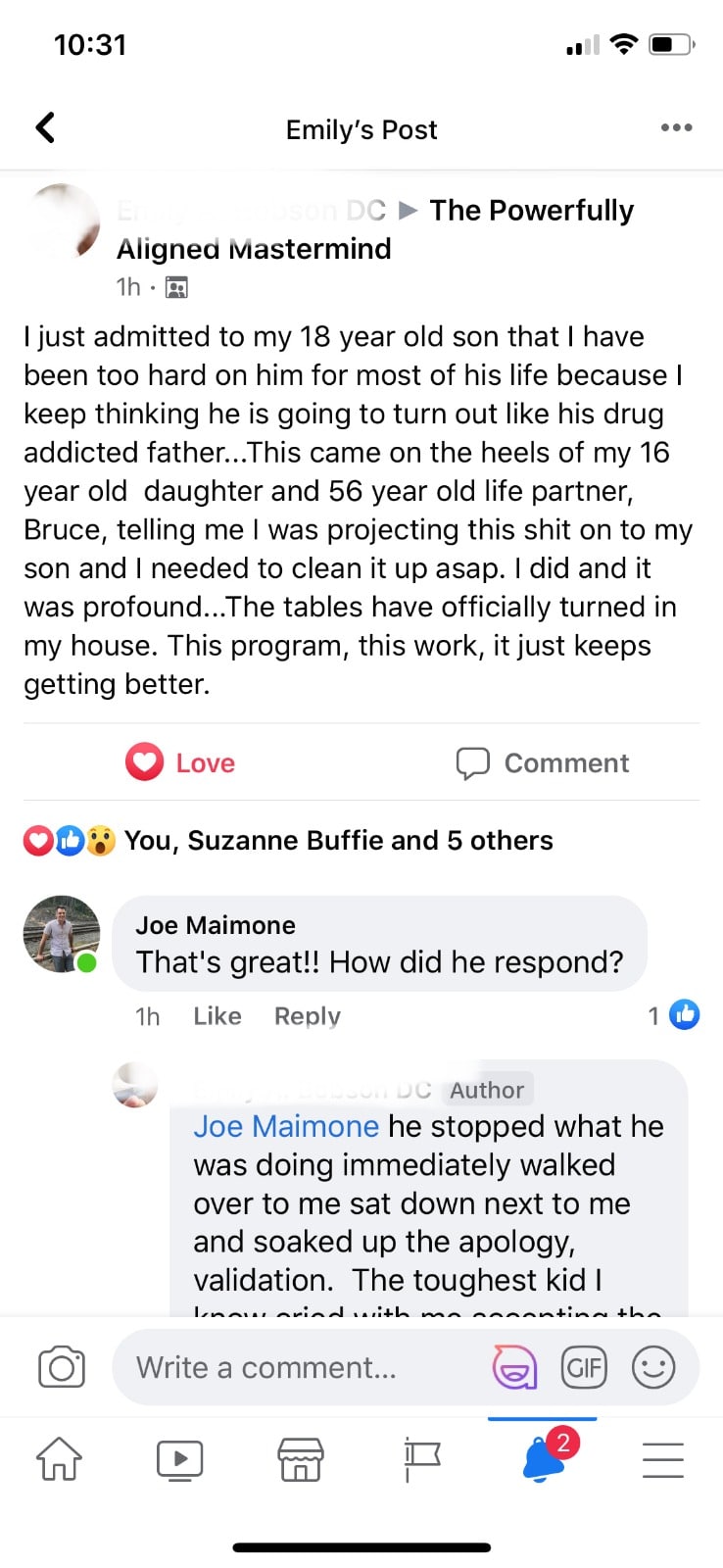
Task: Like Joe Maimone's comment
Action: 217,1016
